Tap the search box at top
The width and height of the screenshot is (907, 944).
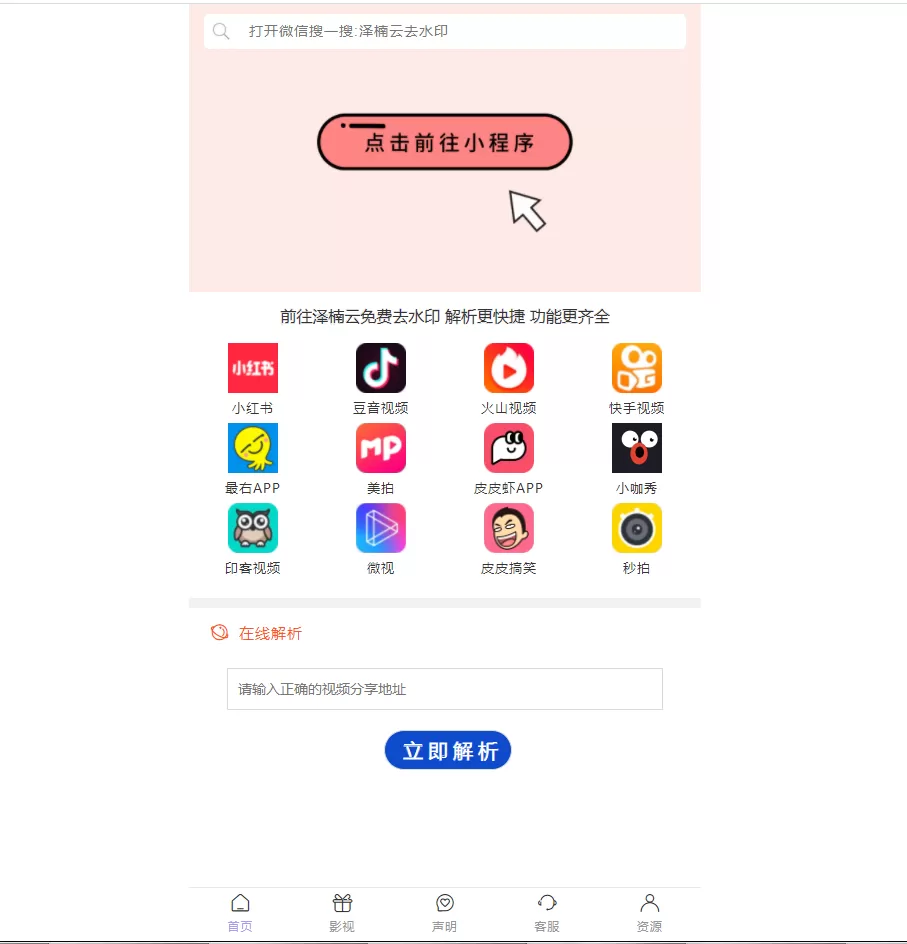point(445,31)
